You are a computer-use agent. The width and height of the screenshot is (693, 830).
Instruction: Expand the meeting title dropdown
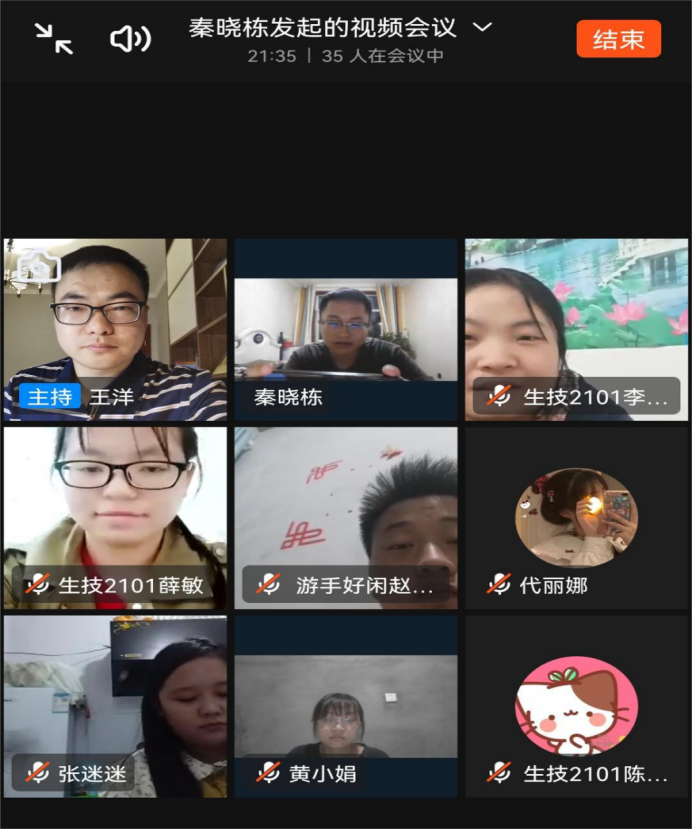[x=483, y=27]
